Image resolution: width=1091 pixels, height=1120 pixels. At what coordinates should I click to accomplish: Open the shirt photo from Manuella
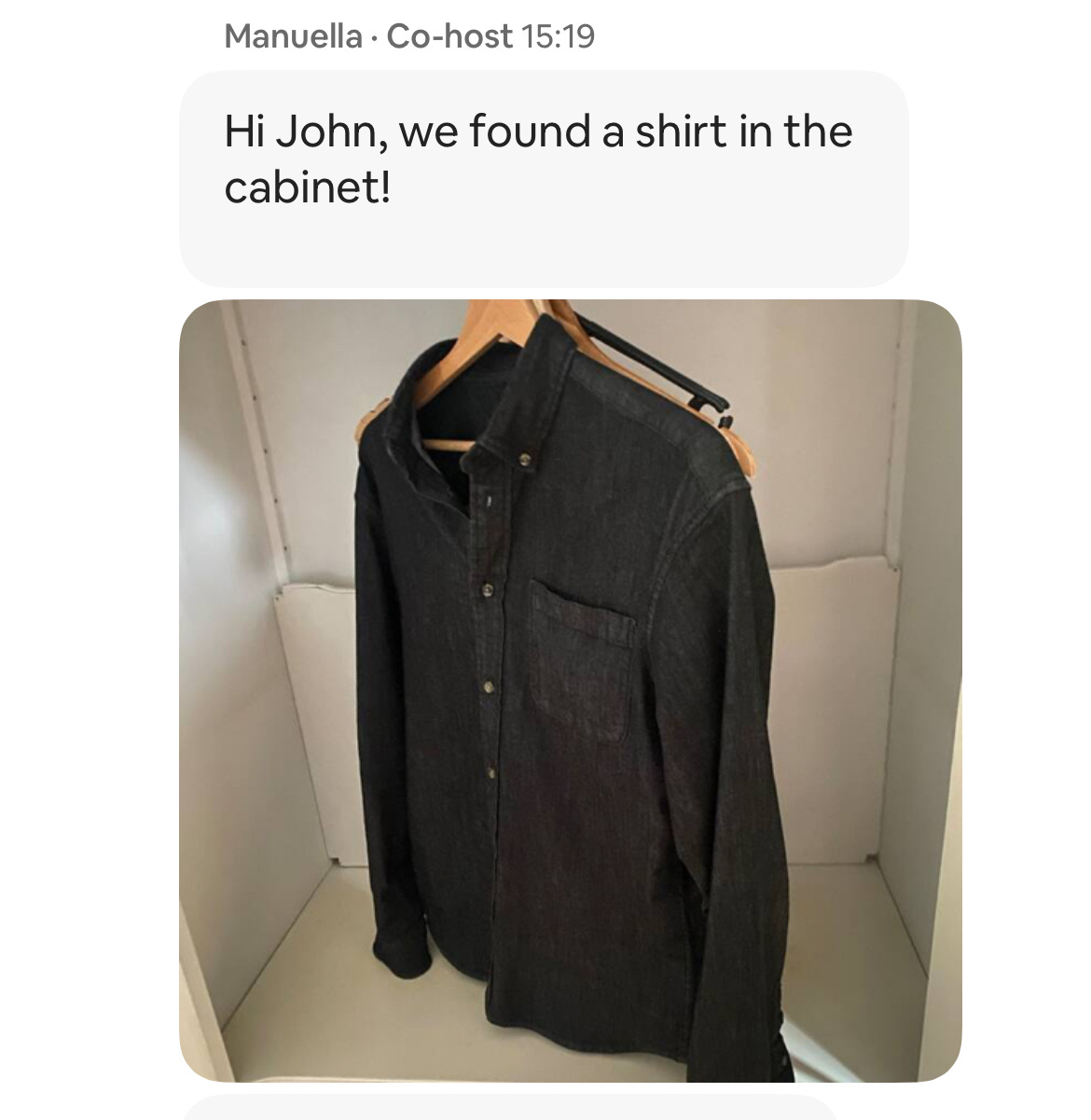570,690
